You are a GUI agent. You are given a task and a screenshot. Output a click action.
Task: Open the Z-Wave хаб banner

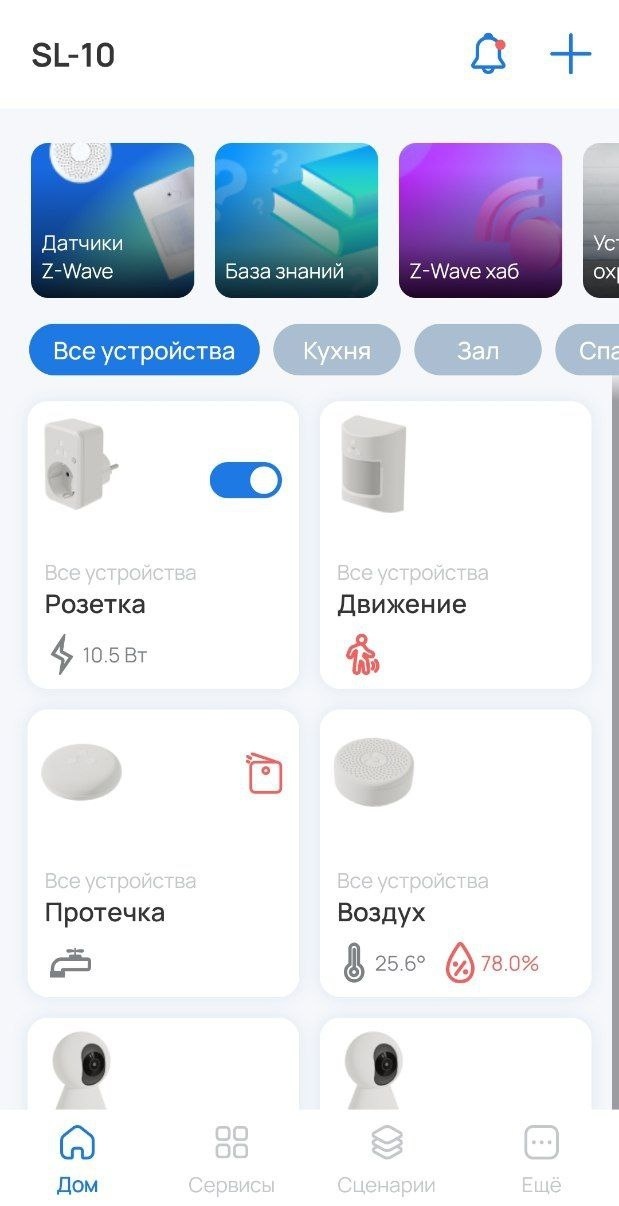(480, 220)
